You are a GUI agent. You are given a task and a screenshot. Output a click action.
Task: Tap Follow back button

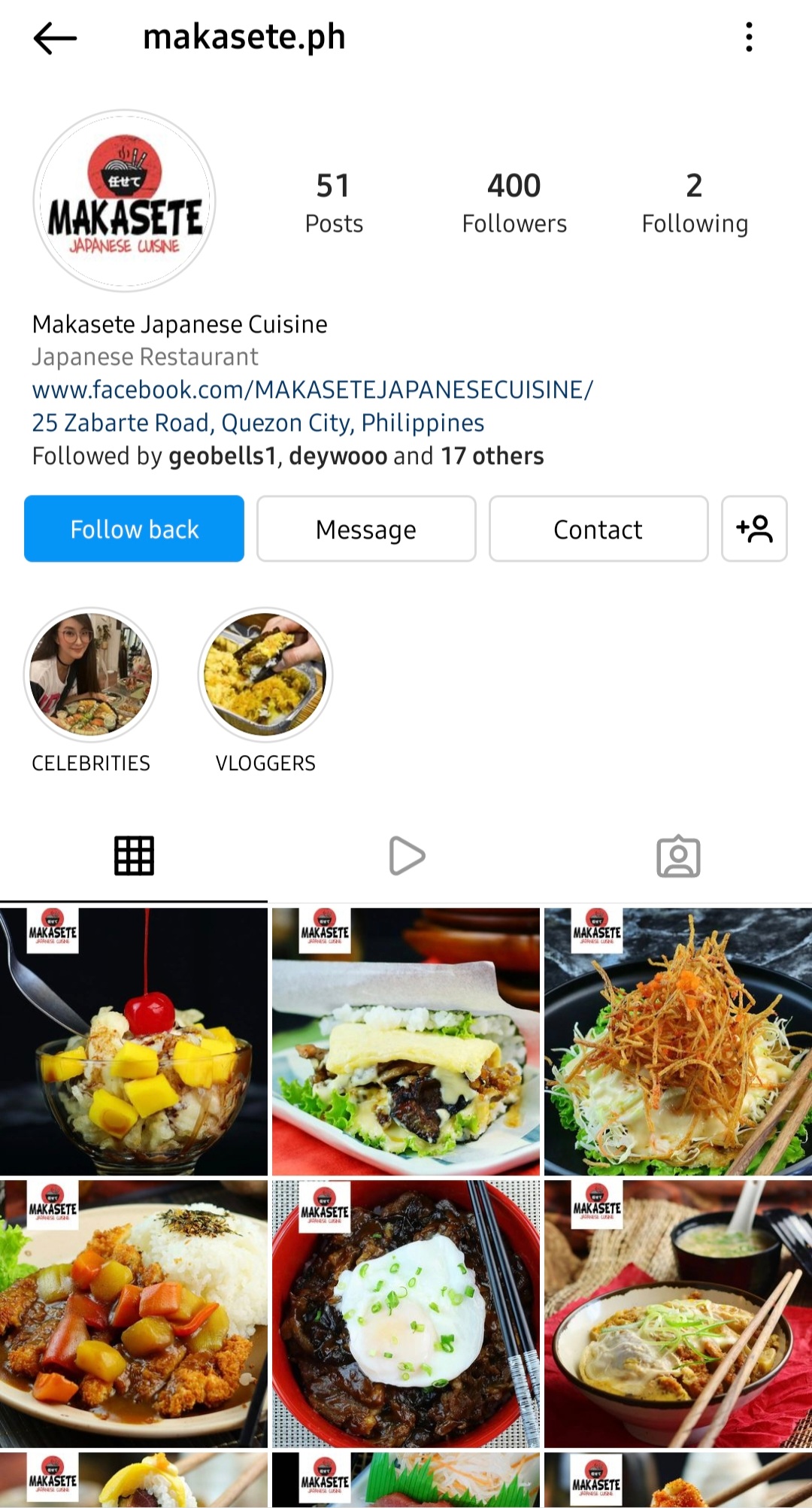pos(134,529)
